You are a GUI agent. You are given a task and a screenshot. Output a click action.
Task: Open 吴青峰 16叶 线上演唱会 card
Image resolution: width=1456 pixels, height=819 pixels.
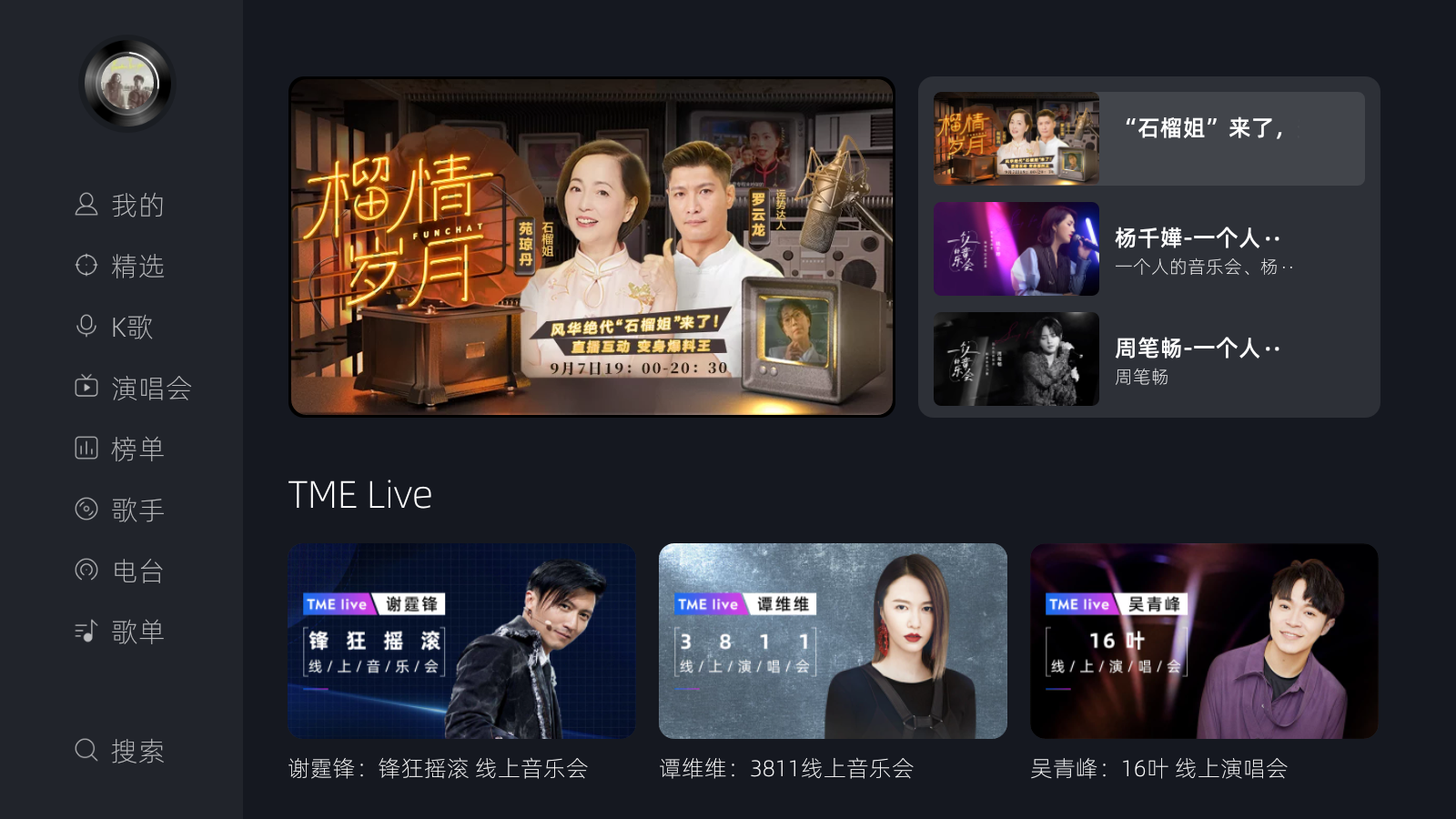point(1203,642)
